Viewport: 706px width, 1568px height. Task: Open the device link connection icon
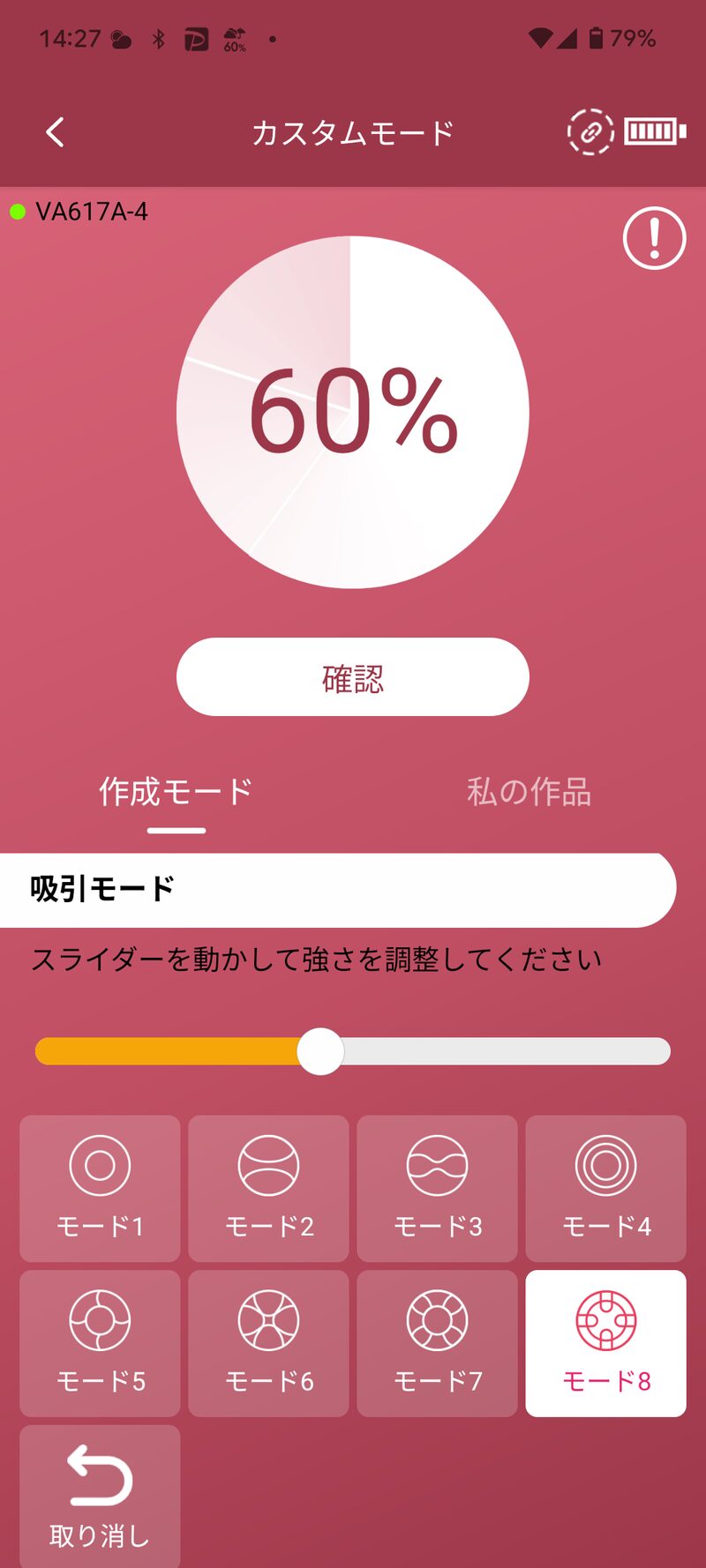pyautogui.click(x=590, y=132)
